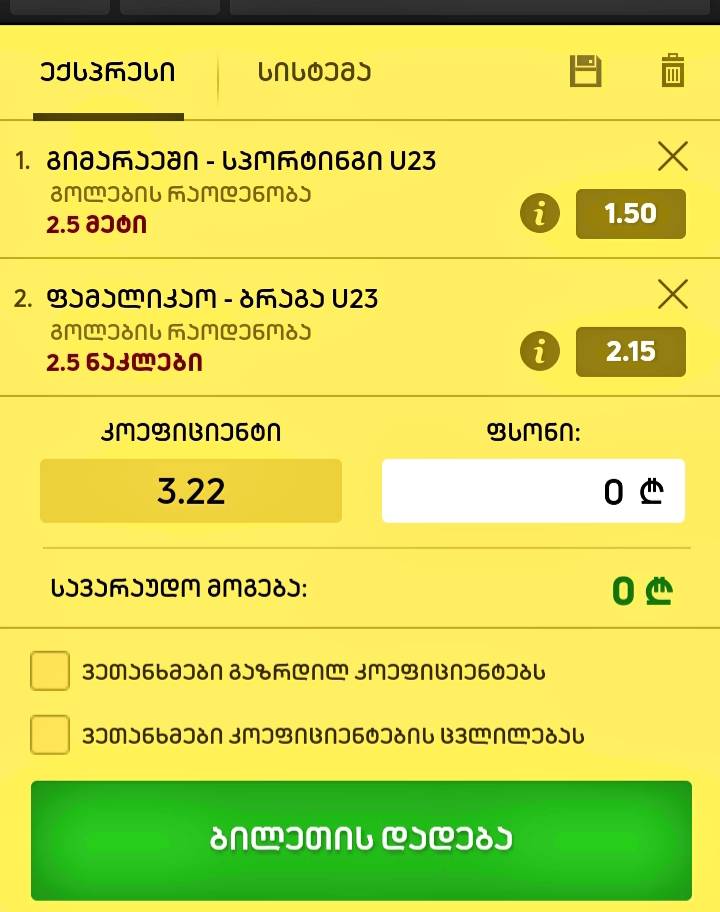The image size is (720, 912).
Task: Click the 3.22 coefficient display
Action: pyautogui.click(x=190, y=490)
